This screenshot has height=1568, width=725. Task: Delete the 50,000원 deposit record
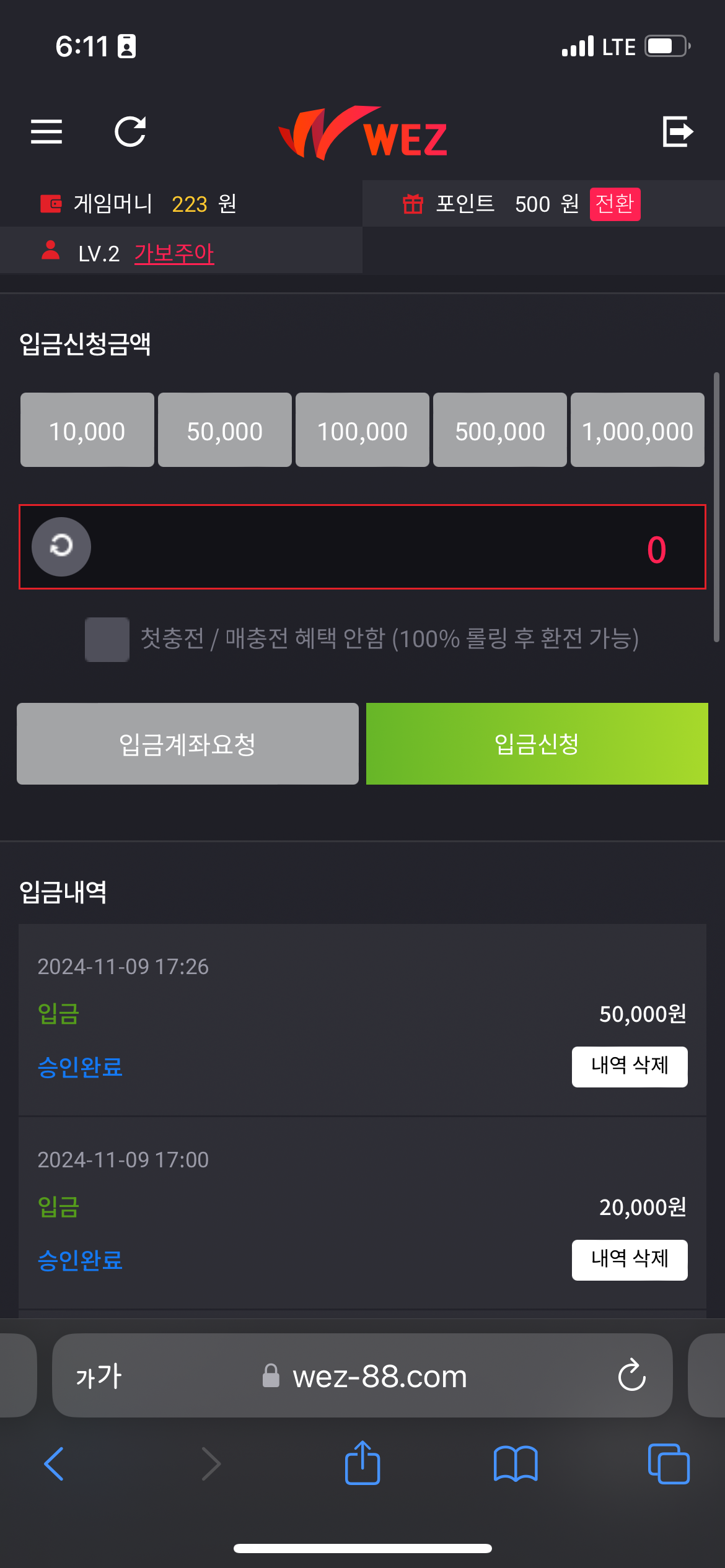[630, 1066]
